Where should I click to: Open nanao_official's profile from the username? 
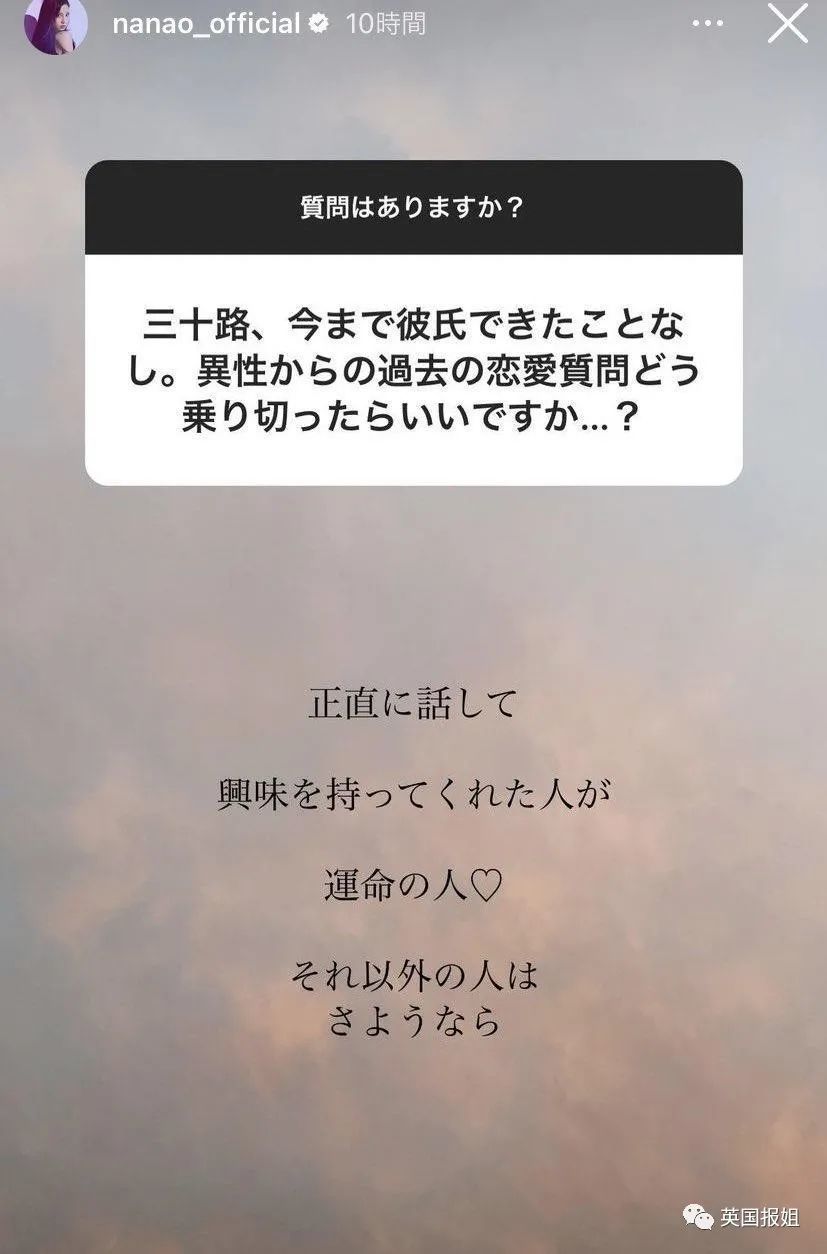tap(206, 24)
